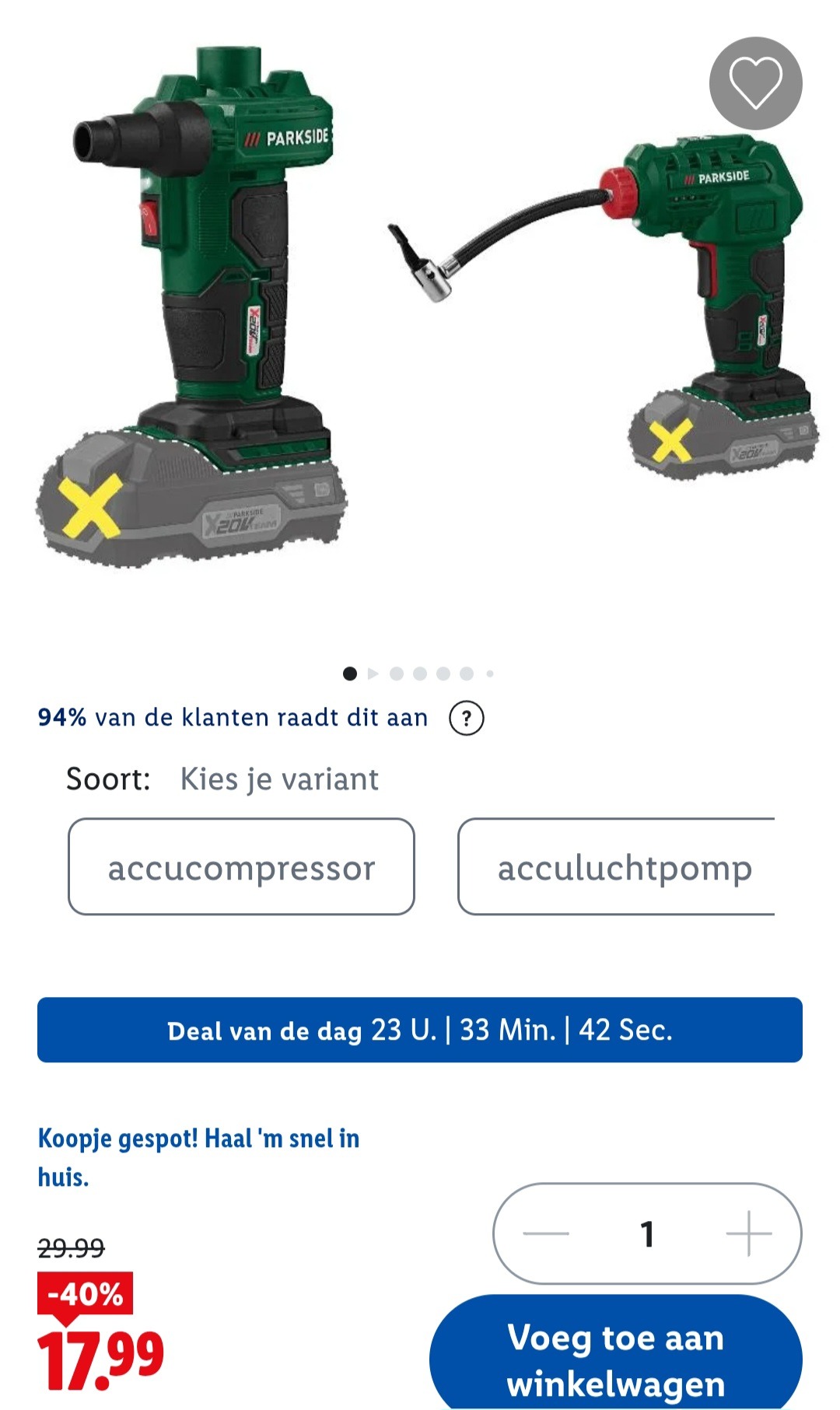Play product video from gallery indicator
This screenshot has width=840, height=1410.
pyautogui.click(x=373, y=674)
